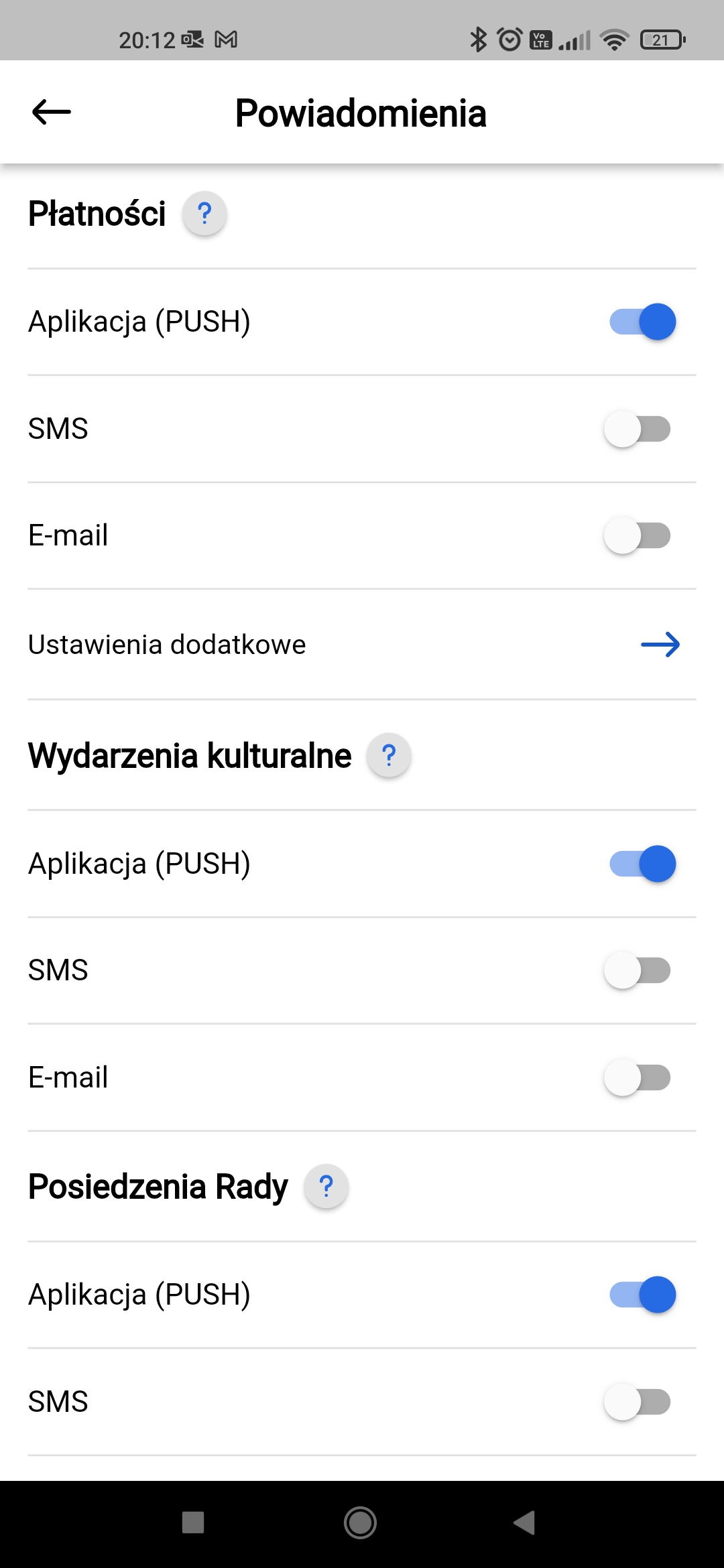Image resolution: width=724 pixels, height=1568 pixels.
Task: Disable Aplikacja (PUSH) for Płatności
Action: [x=642, y=322]
